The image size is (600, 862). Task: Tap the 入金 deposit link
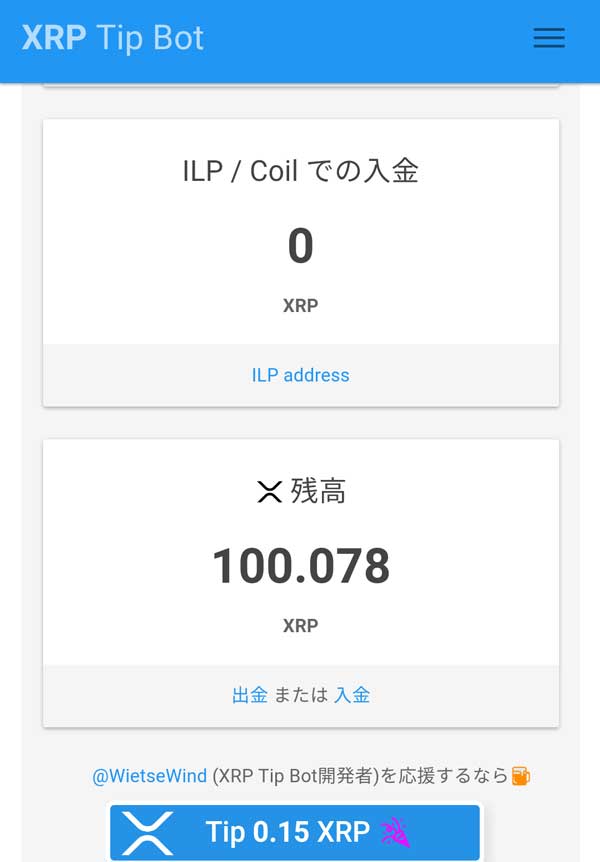pyautogui.click(x=352, y=695)
